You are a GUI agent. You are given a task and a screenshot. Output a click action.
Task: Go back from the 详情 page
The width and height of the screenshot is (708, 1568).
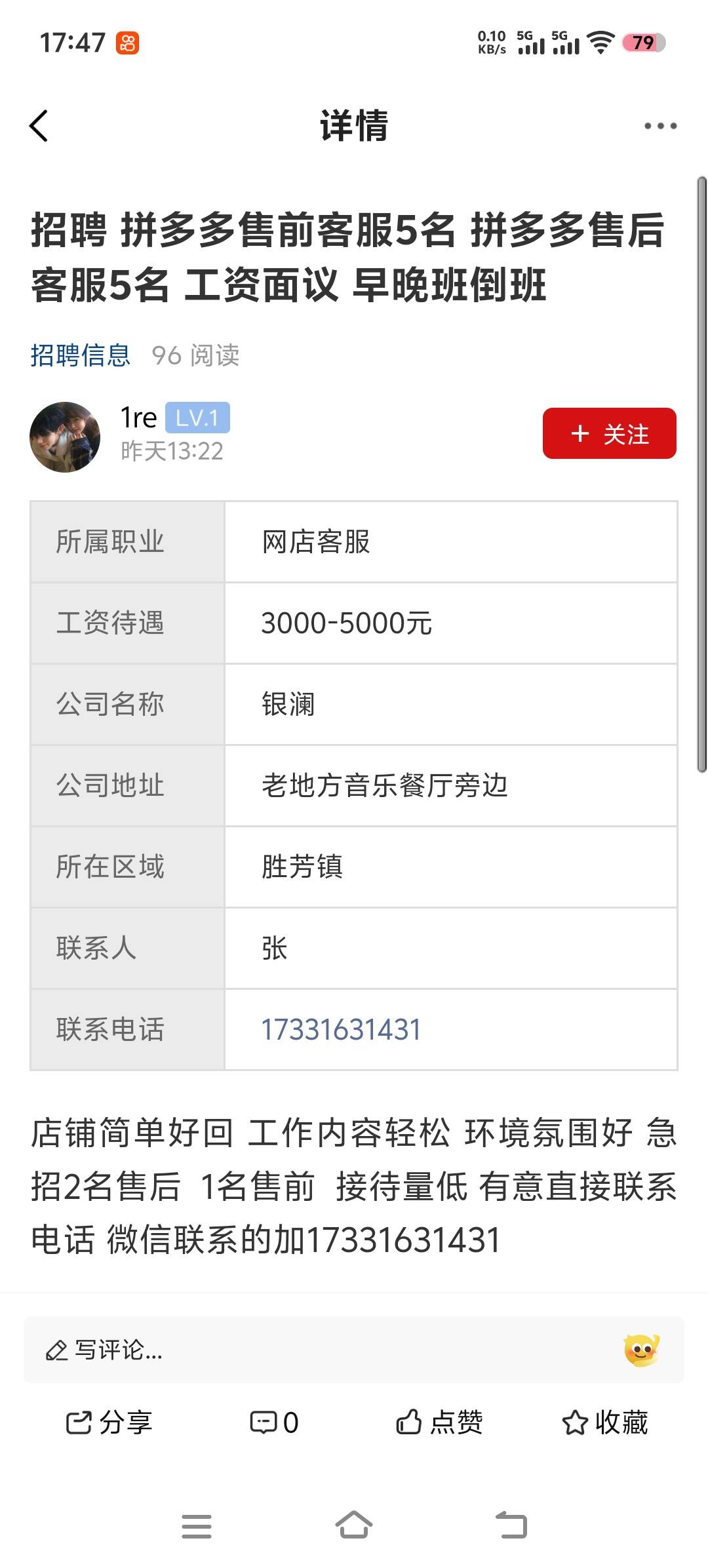tap(39, 126)
